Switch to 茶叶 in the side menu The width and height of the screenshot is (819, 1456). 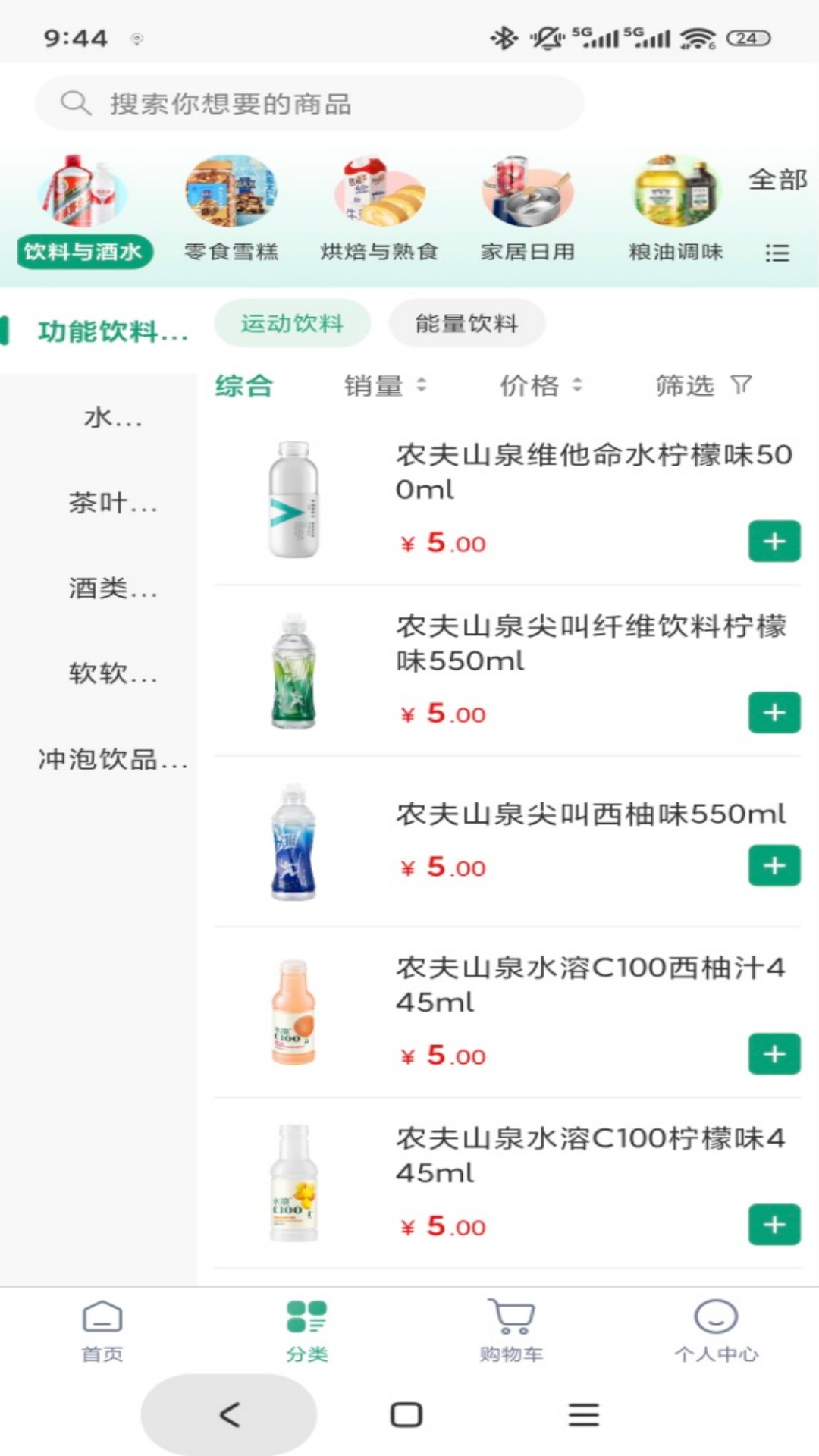pos(112,503)
